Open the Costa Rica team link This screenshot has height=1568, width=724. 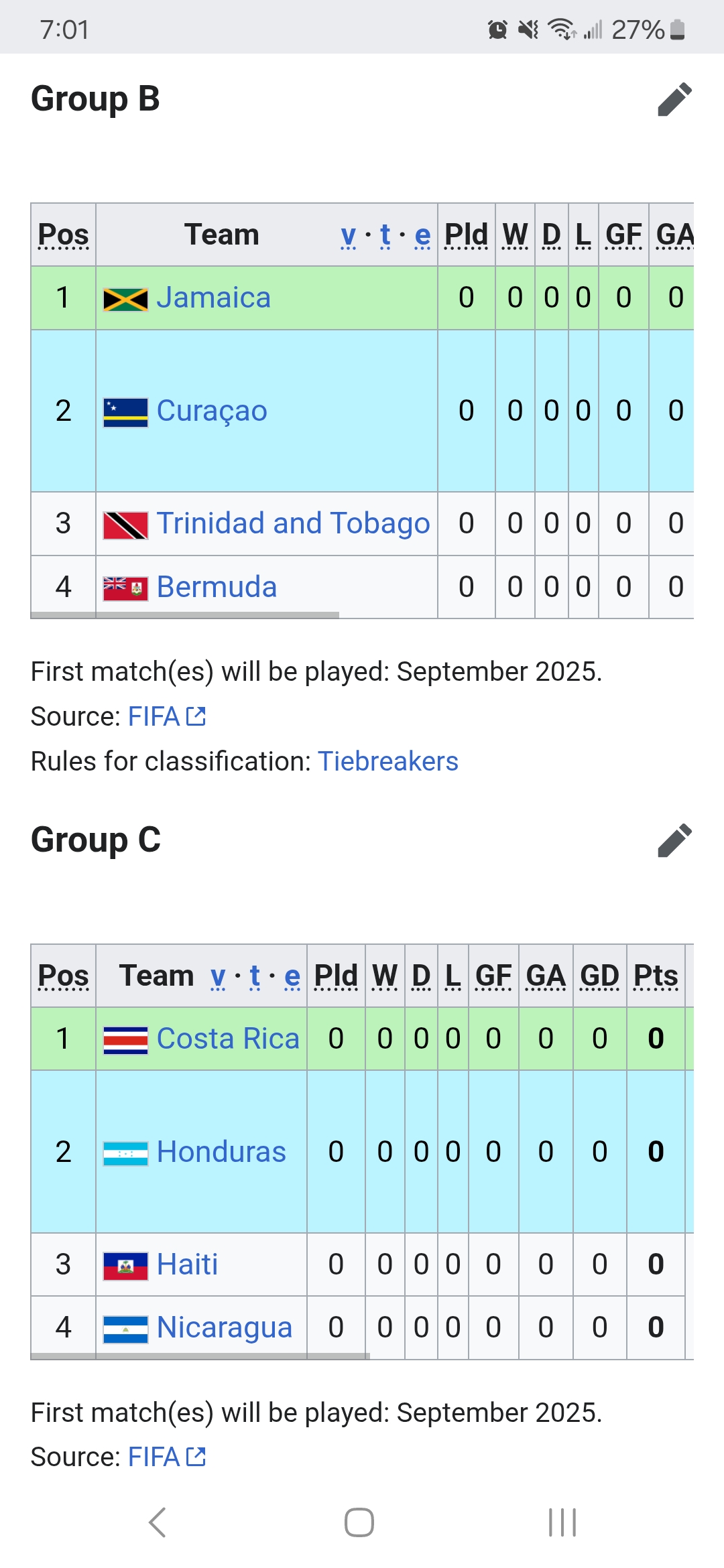click(228, 1039)
